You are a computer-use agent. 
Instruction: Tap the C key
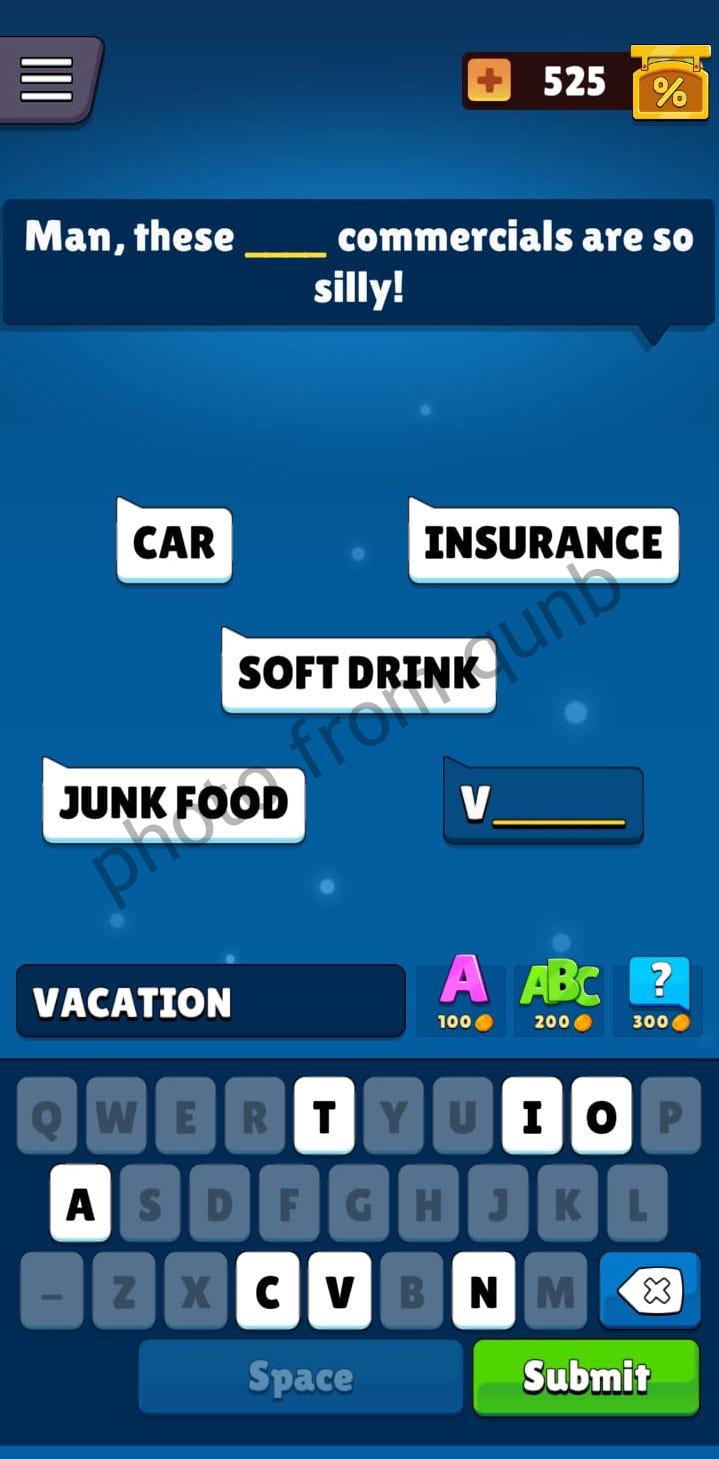[x=267, y=1291]
